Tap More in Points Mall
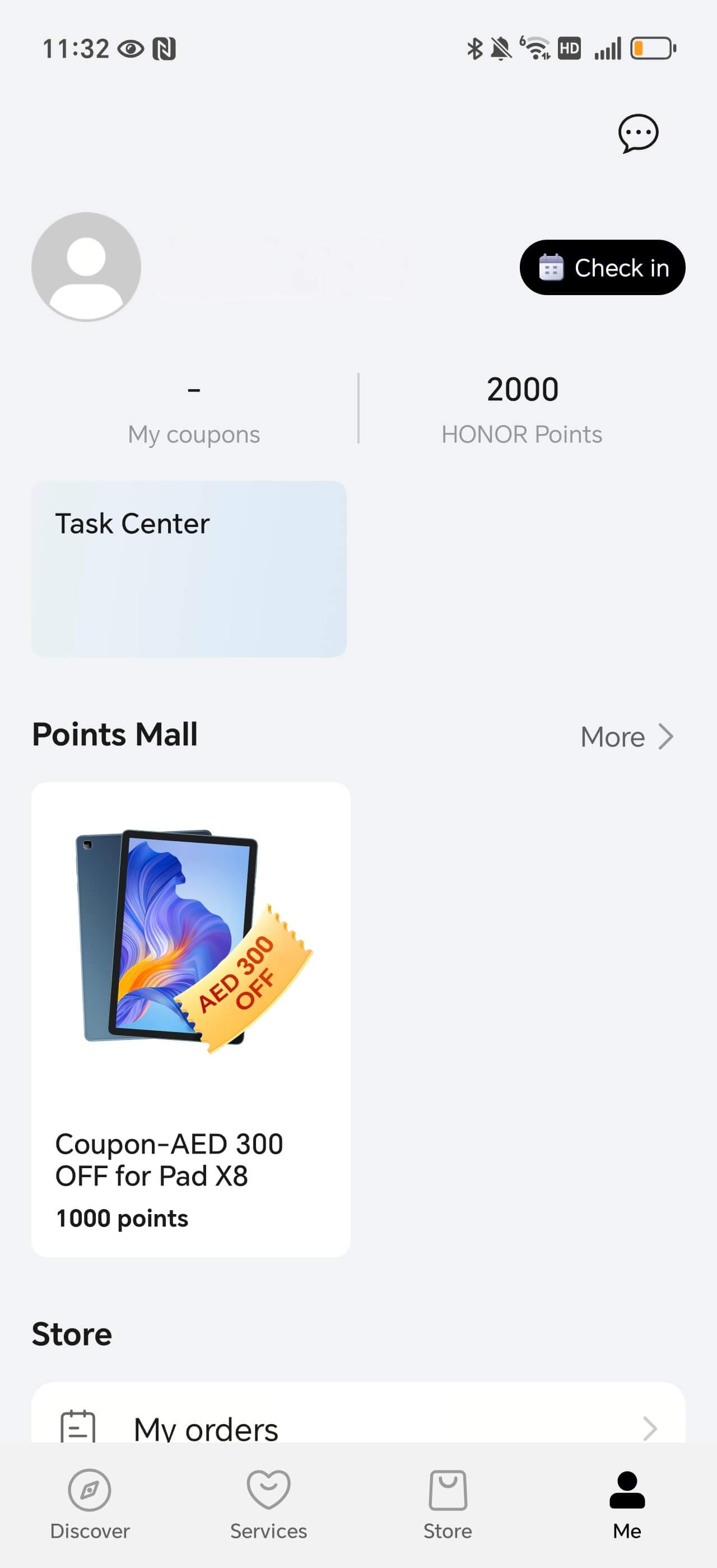The height and width of the screenshot is (1568, 717). (x=627, y=736)
